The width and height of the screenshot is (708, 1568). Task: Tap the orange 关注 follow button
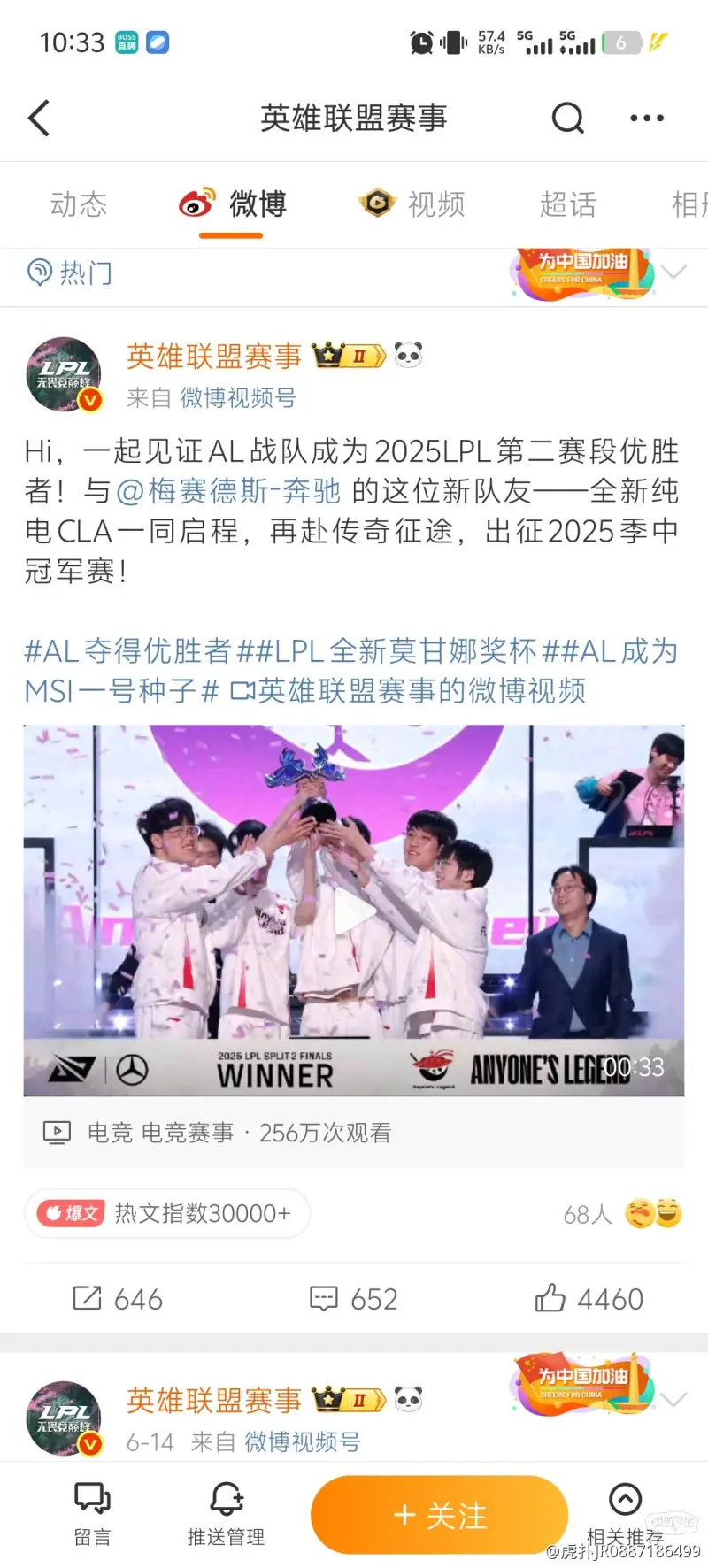click(x=439, y=1515)
